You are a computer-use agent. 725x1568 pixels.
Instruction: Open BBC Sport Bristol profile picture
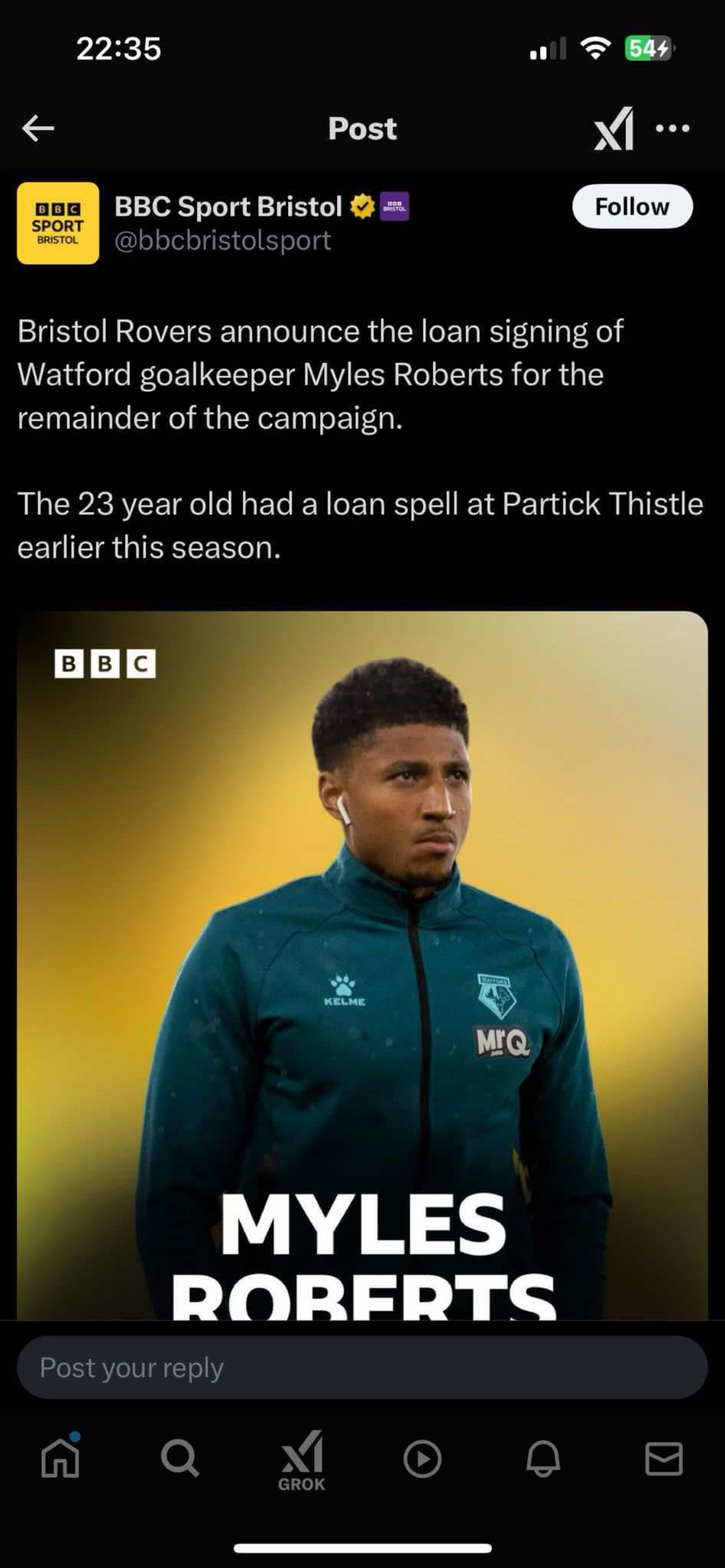click(58, 223)
